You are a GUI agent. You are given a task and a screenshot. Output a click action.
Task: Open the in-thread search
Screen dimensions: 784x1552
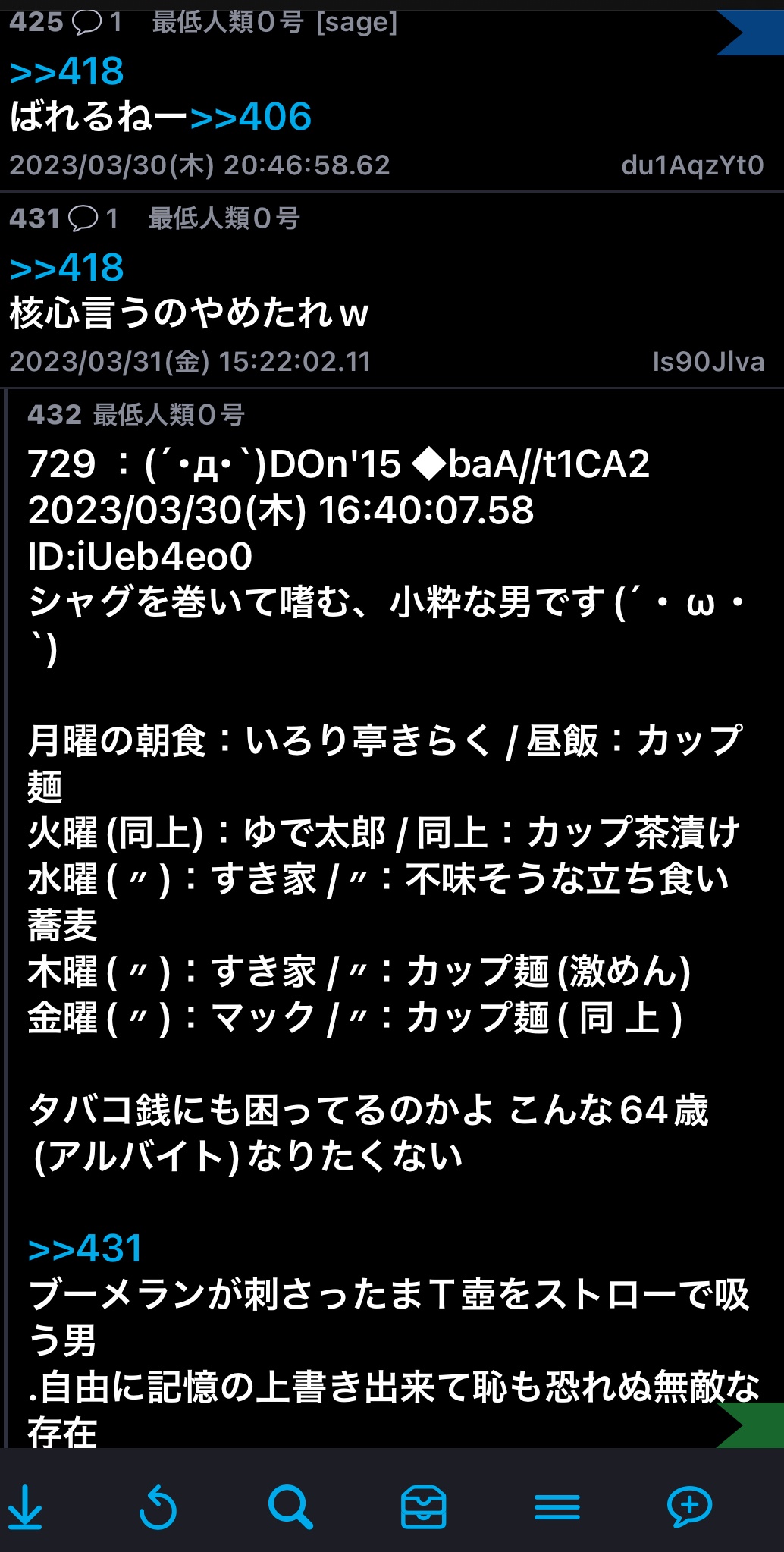point(290,1506)
